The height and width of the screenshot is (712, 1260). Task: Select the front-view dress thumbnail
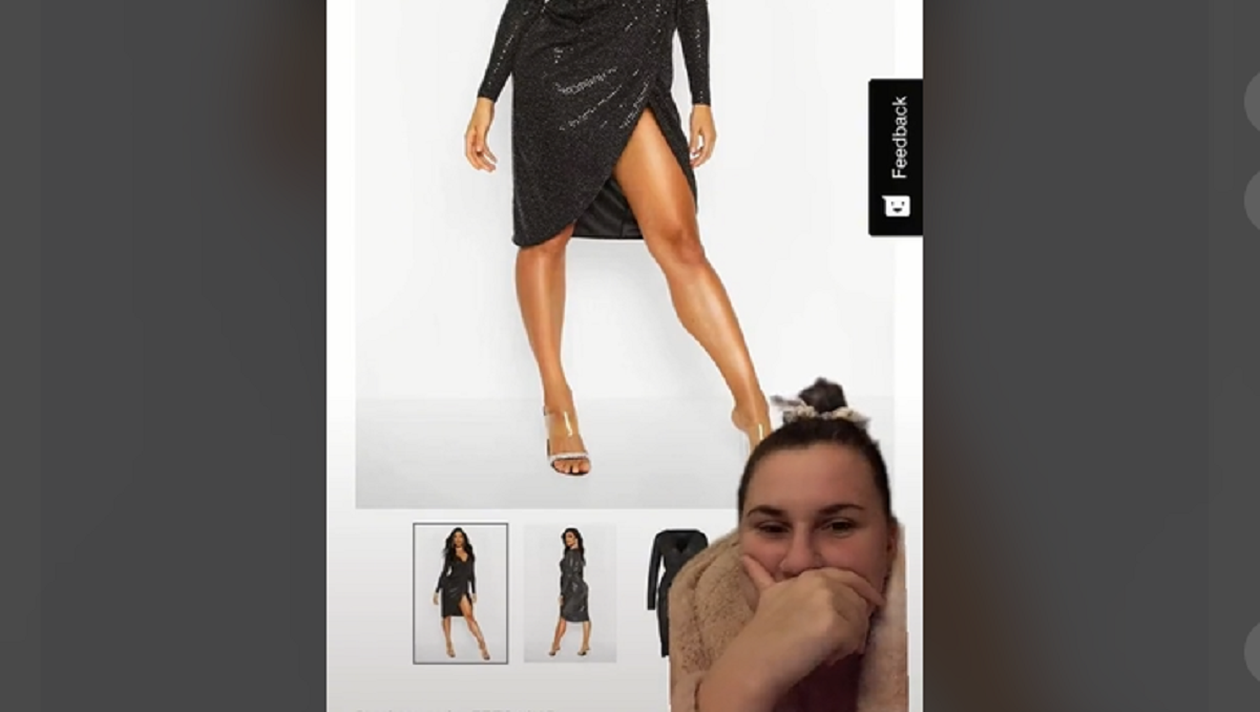click(460, 593)
